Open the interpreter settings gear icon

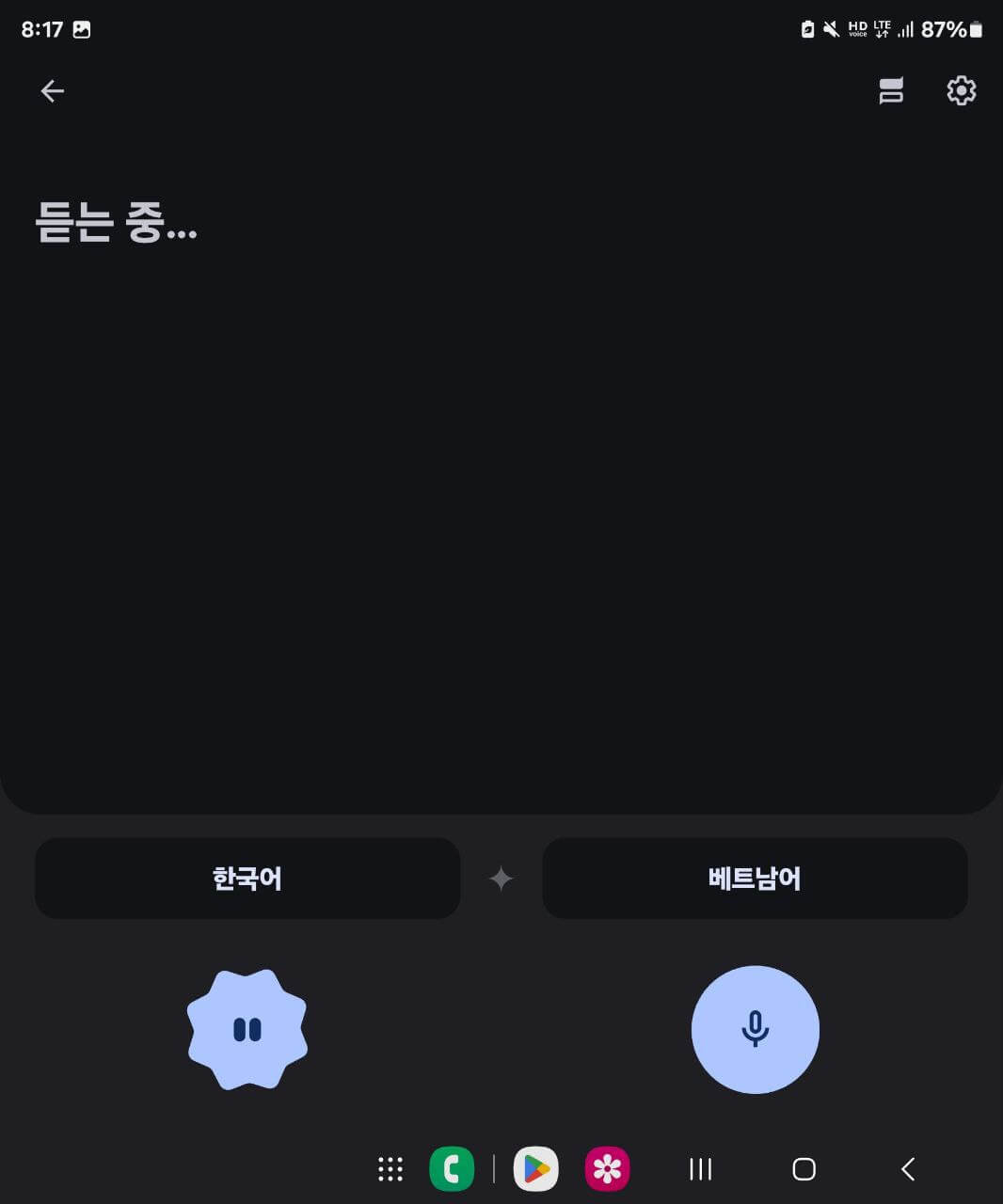(961, 90)
